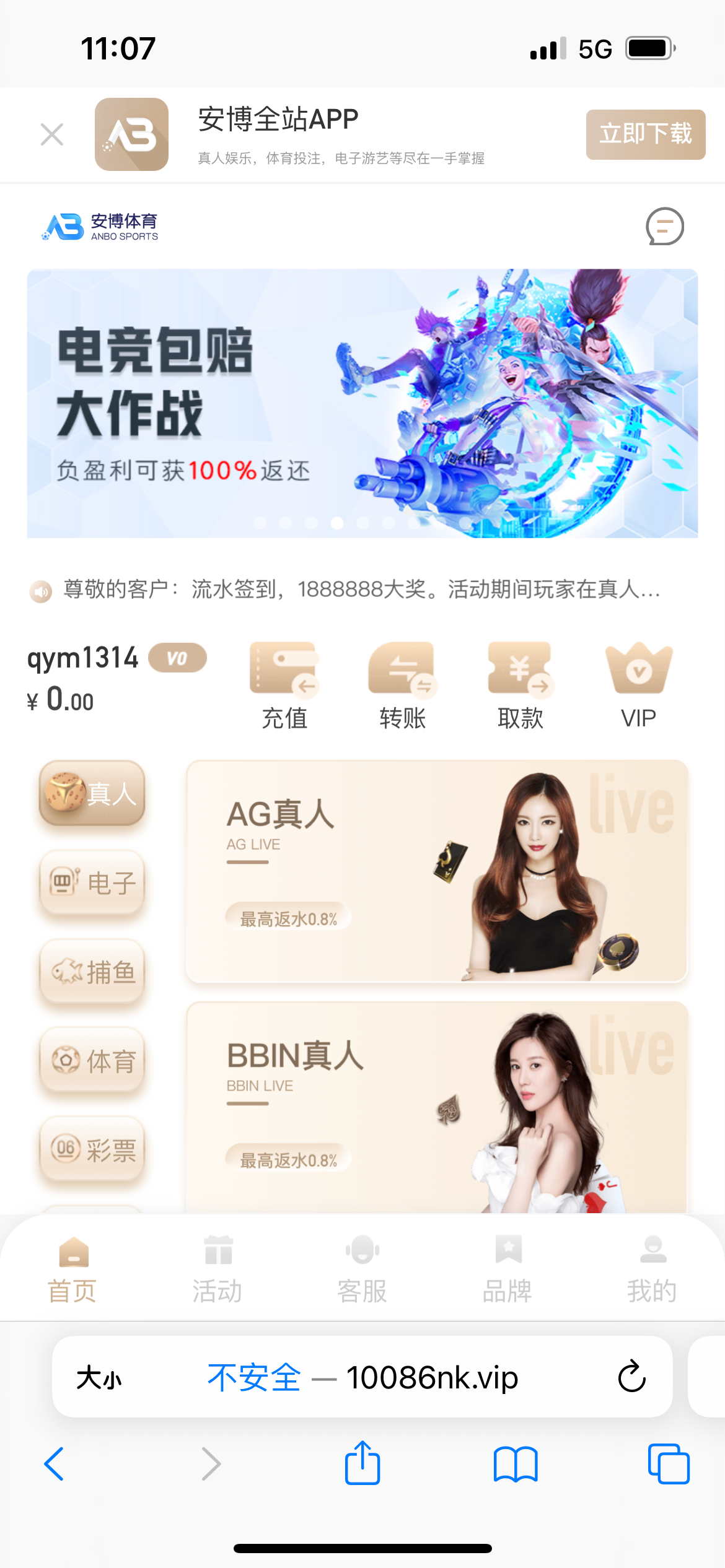Open the AG真人 live card
The image size is (725, 1568).
(x=436, y=871)
